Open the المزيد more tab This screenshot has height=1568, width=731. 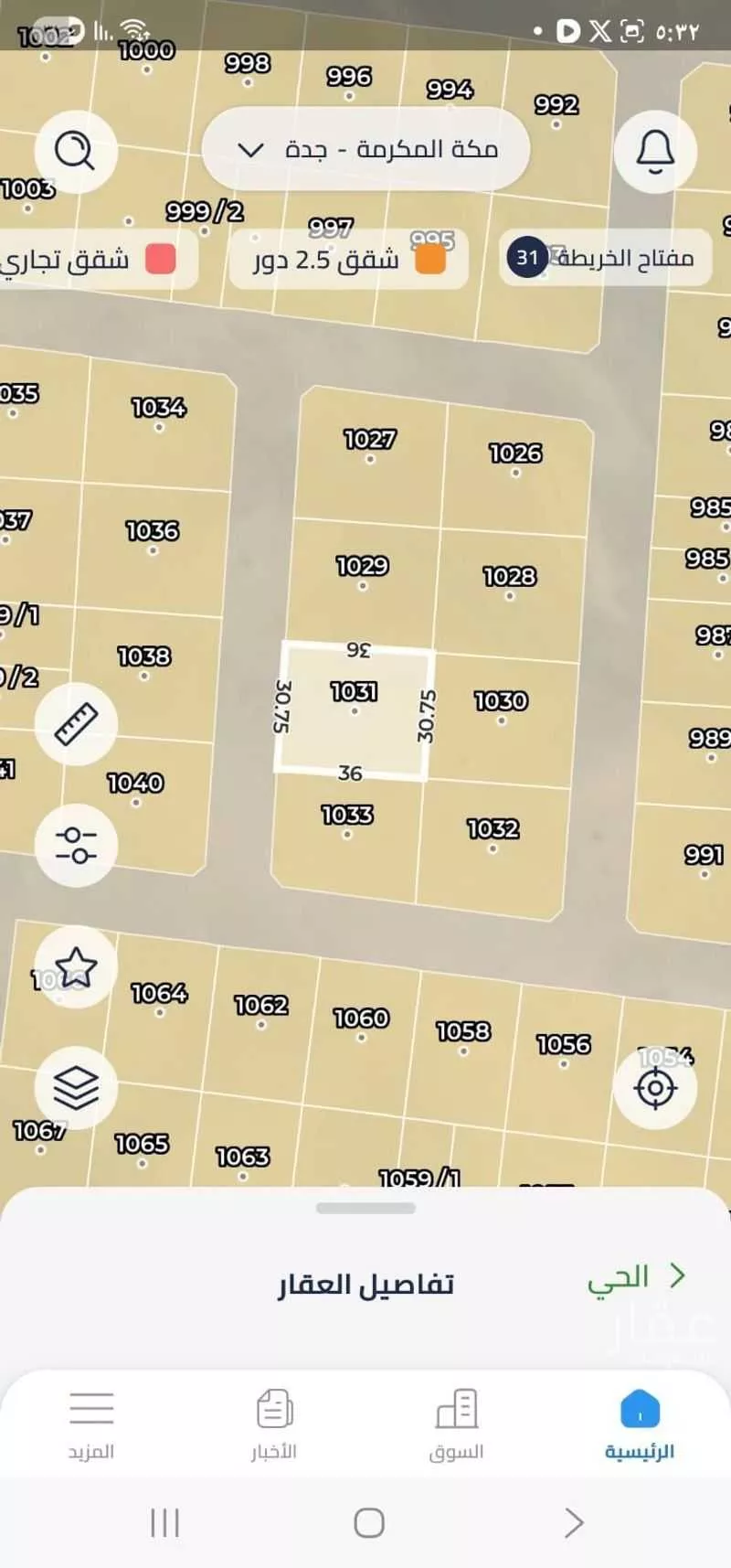(91, 1424)
